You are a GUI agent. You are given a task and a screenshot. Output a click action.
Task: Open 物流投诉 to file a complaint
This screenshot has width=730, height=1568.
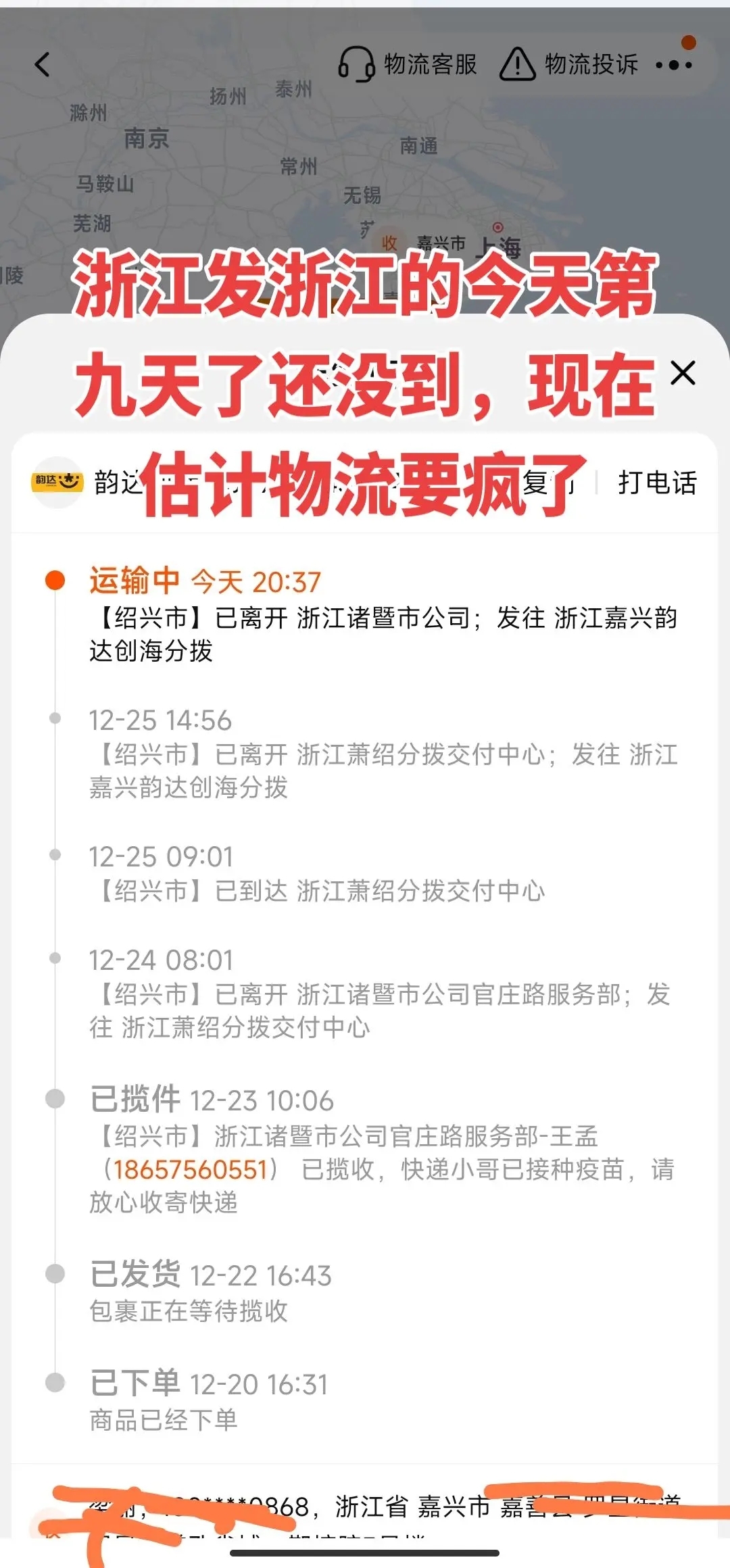[x=569, y=65]
